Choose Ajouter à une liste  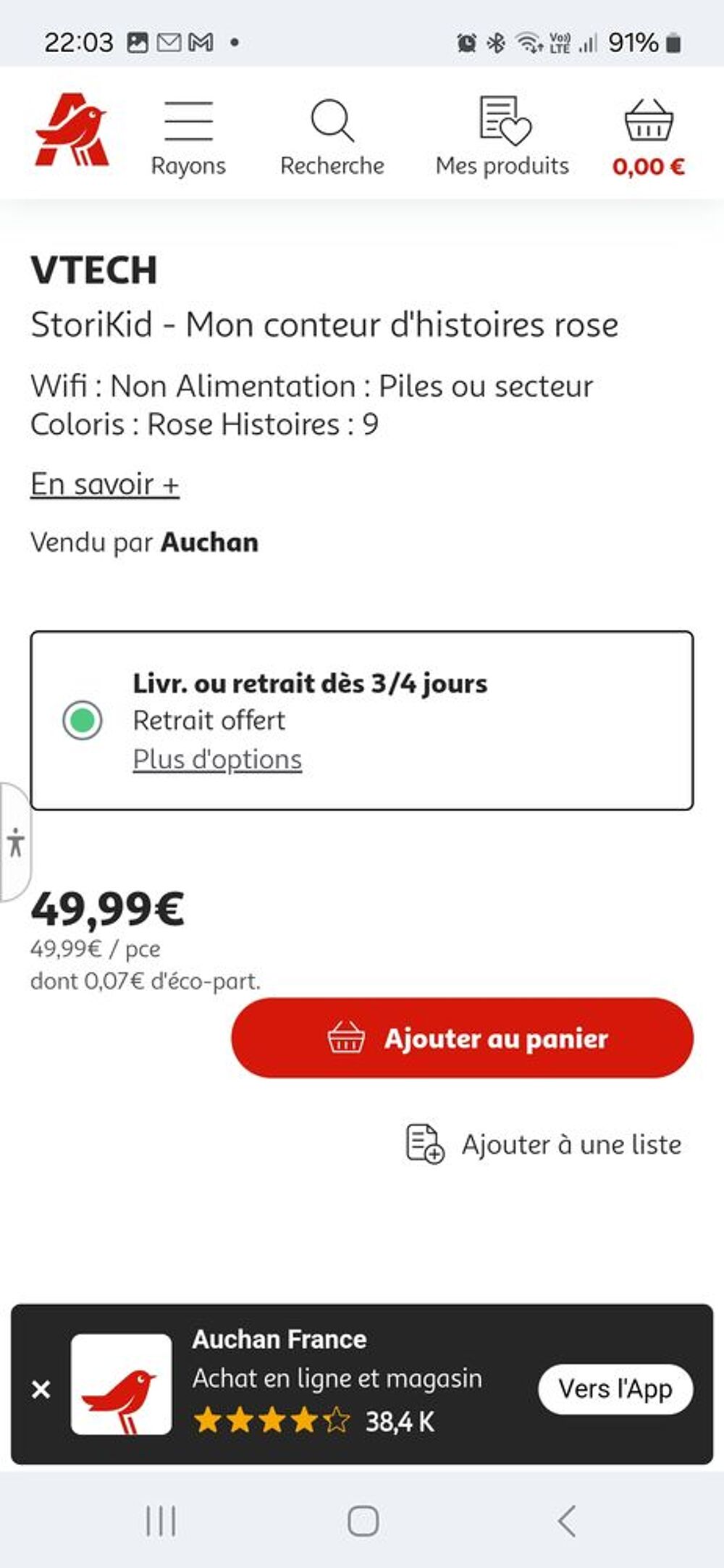coord(544,1144)
